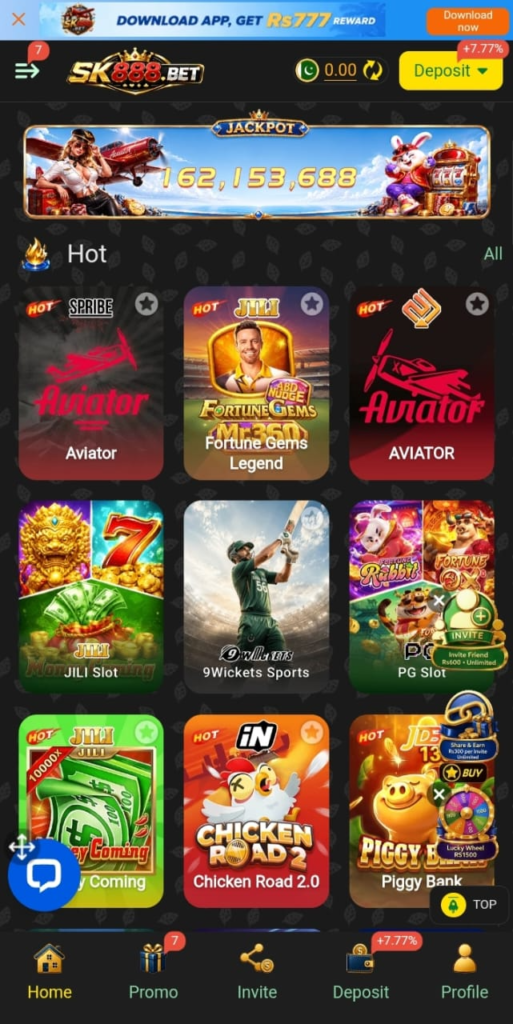The width and height of the screenshot is (513, 1024).
Task: Open the Spribe Aviator game
Action: (x=91, y=383)
